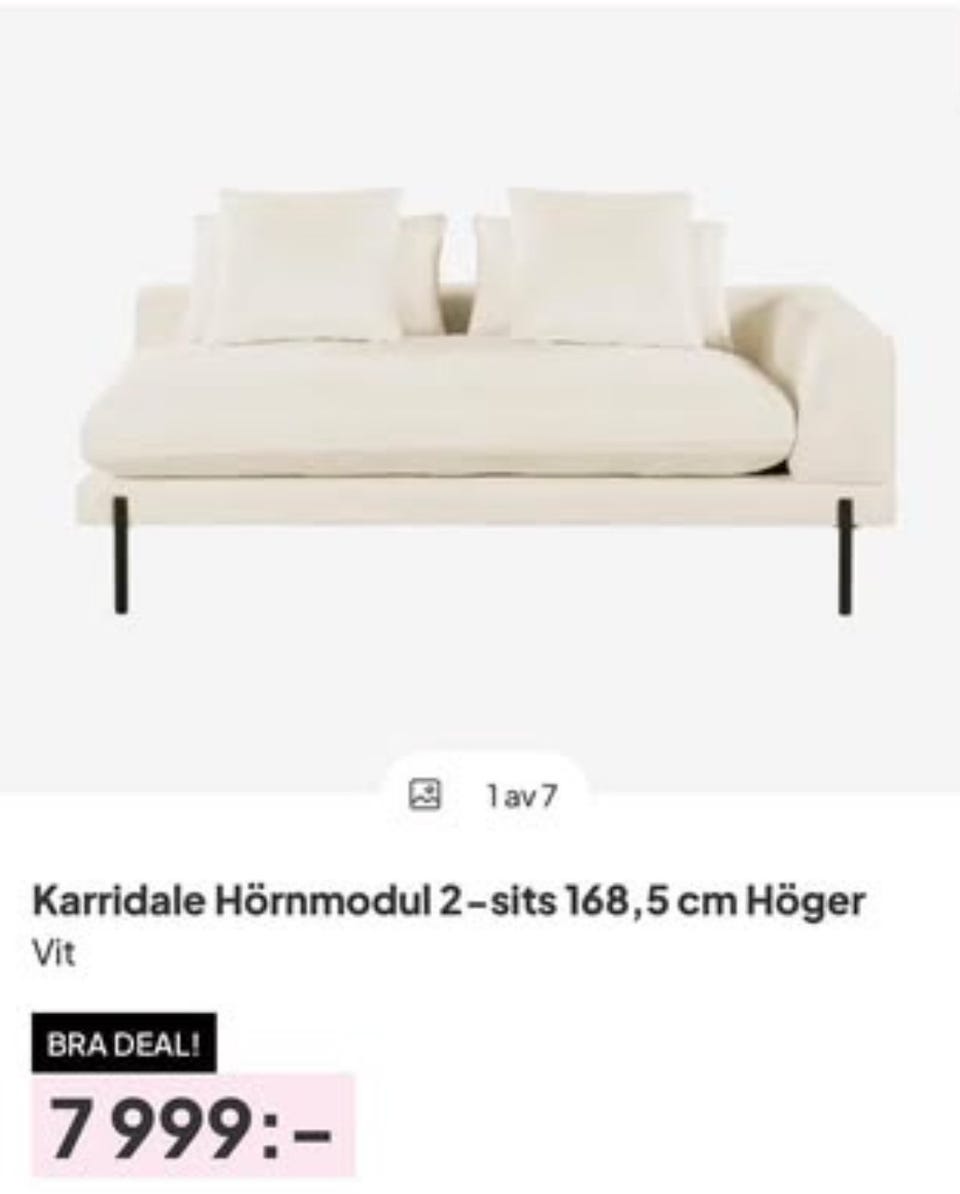The height and width of the screenshot is (1194, 960).
Task: Click the '1 av 7' image counter
Action: tap(521, 795)
